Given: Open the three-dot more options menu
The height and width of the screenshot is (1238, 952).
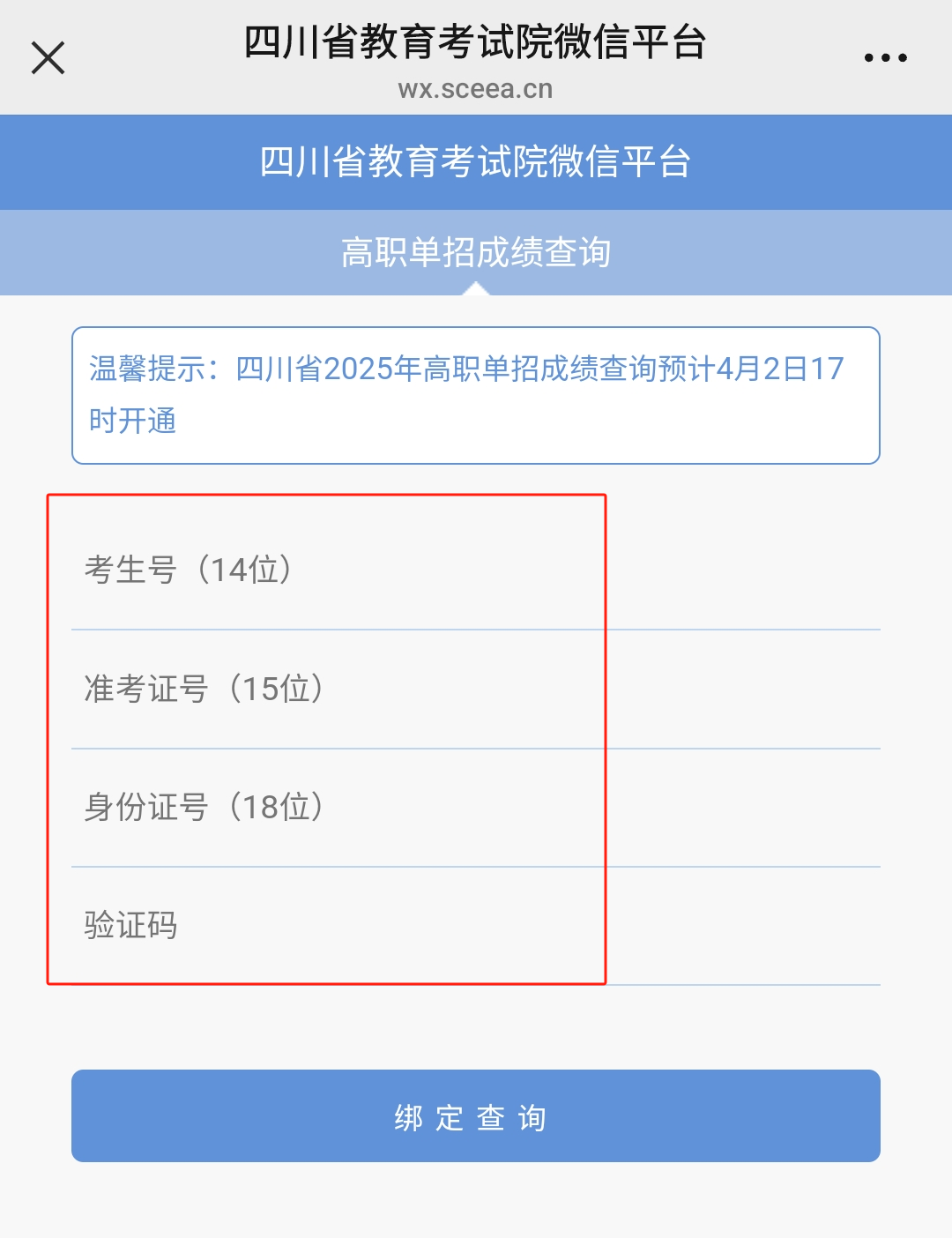Looking at the screenshot, I should 885,58.
